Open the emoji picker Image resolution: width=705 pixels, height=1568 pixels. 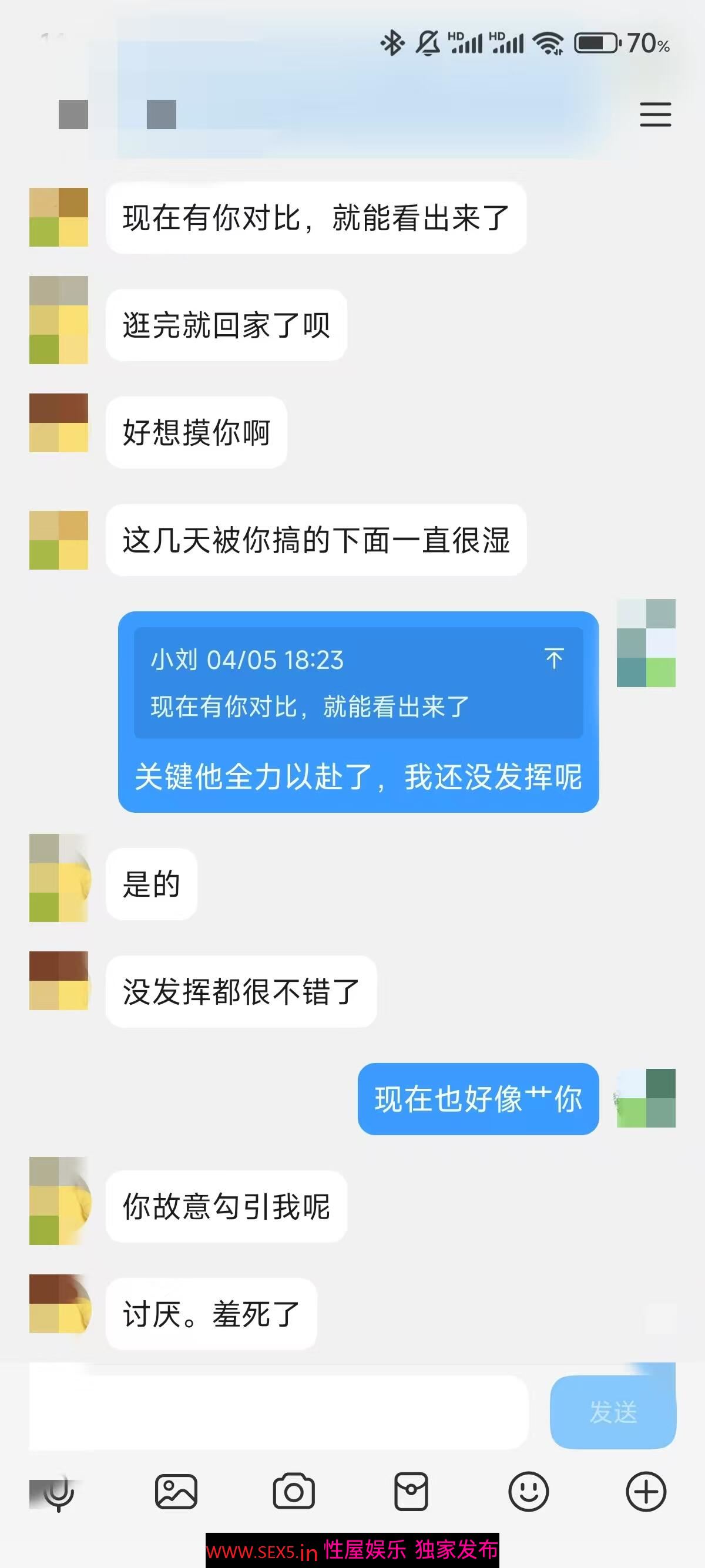click(528, 1492)
